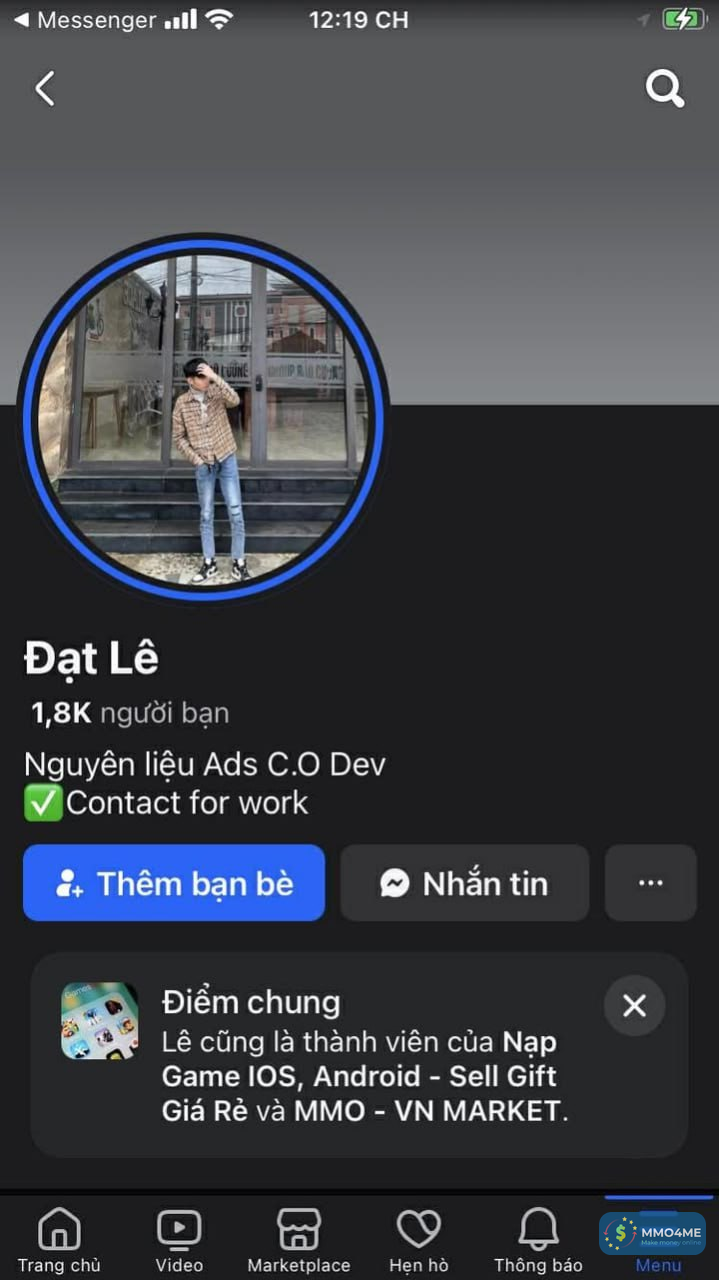Image resolution: width=719 pixels, height=1280 pixels.
Task: View Đạt Lê's profile picture
Action: (x=203, y=418)
